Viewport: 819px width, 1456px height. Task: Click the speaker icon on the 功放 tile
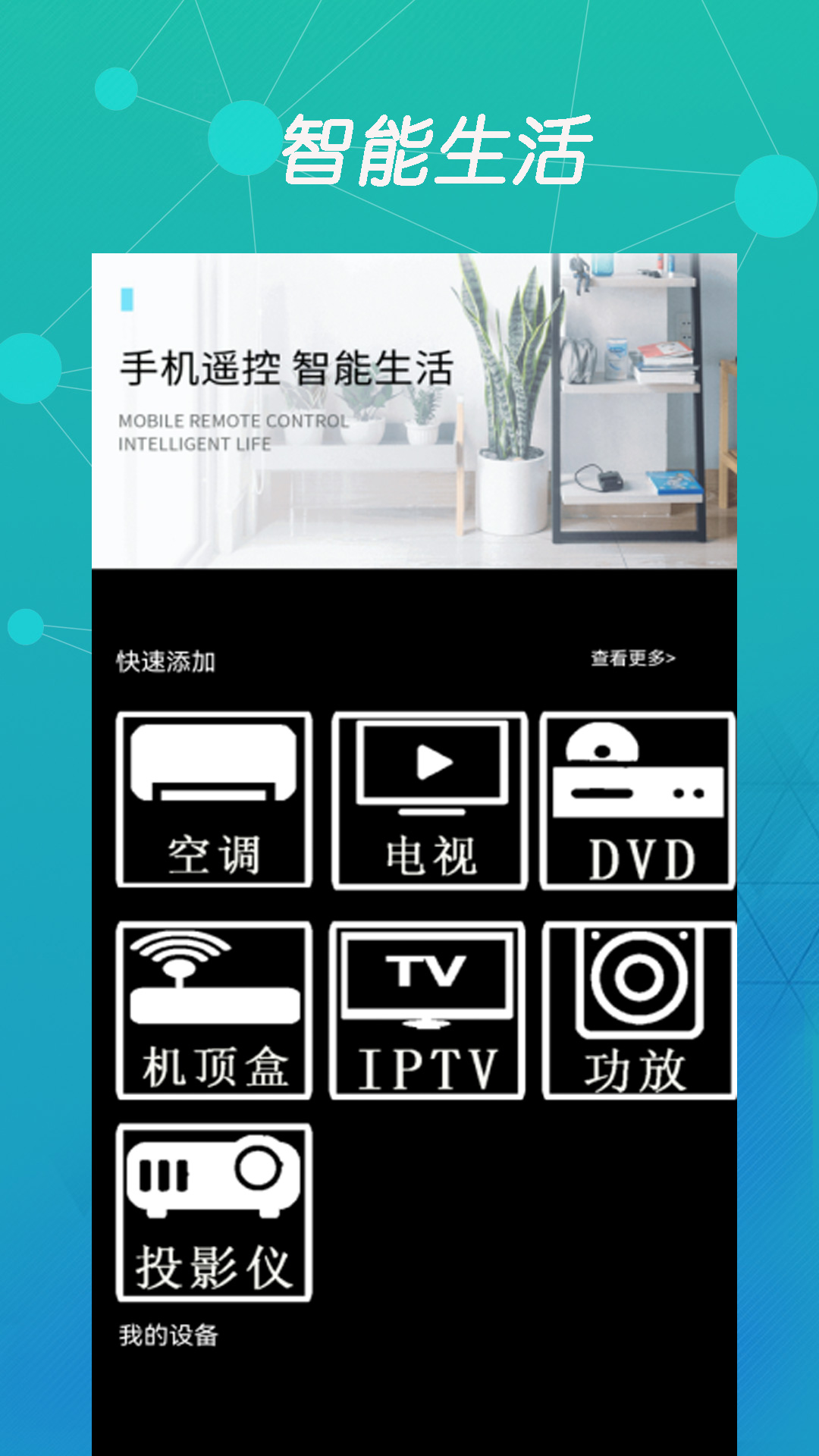tap(639, 978)
